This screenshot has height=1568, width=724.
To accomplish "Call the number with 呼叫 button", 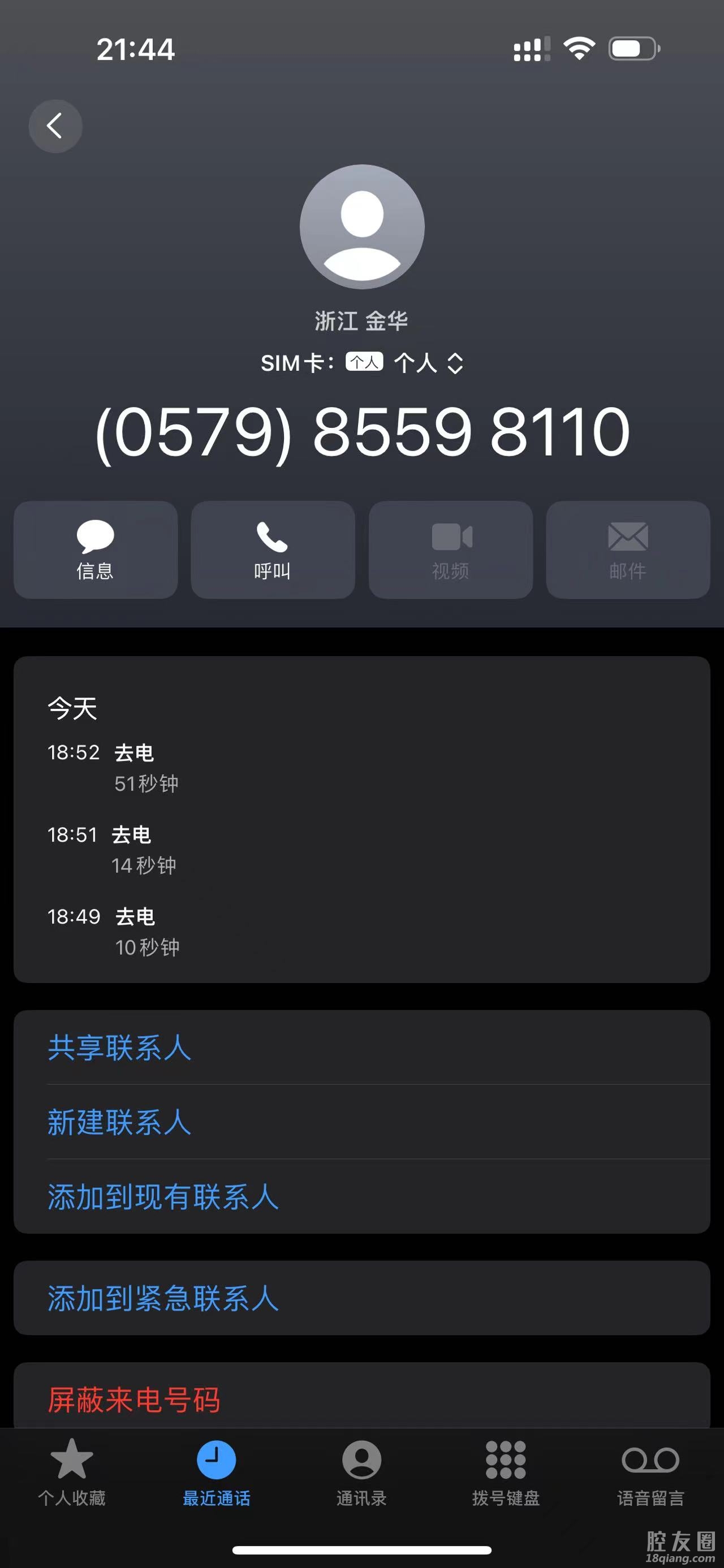I will coord(273,549).
